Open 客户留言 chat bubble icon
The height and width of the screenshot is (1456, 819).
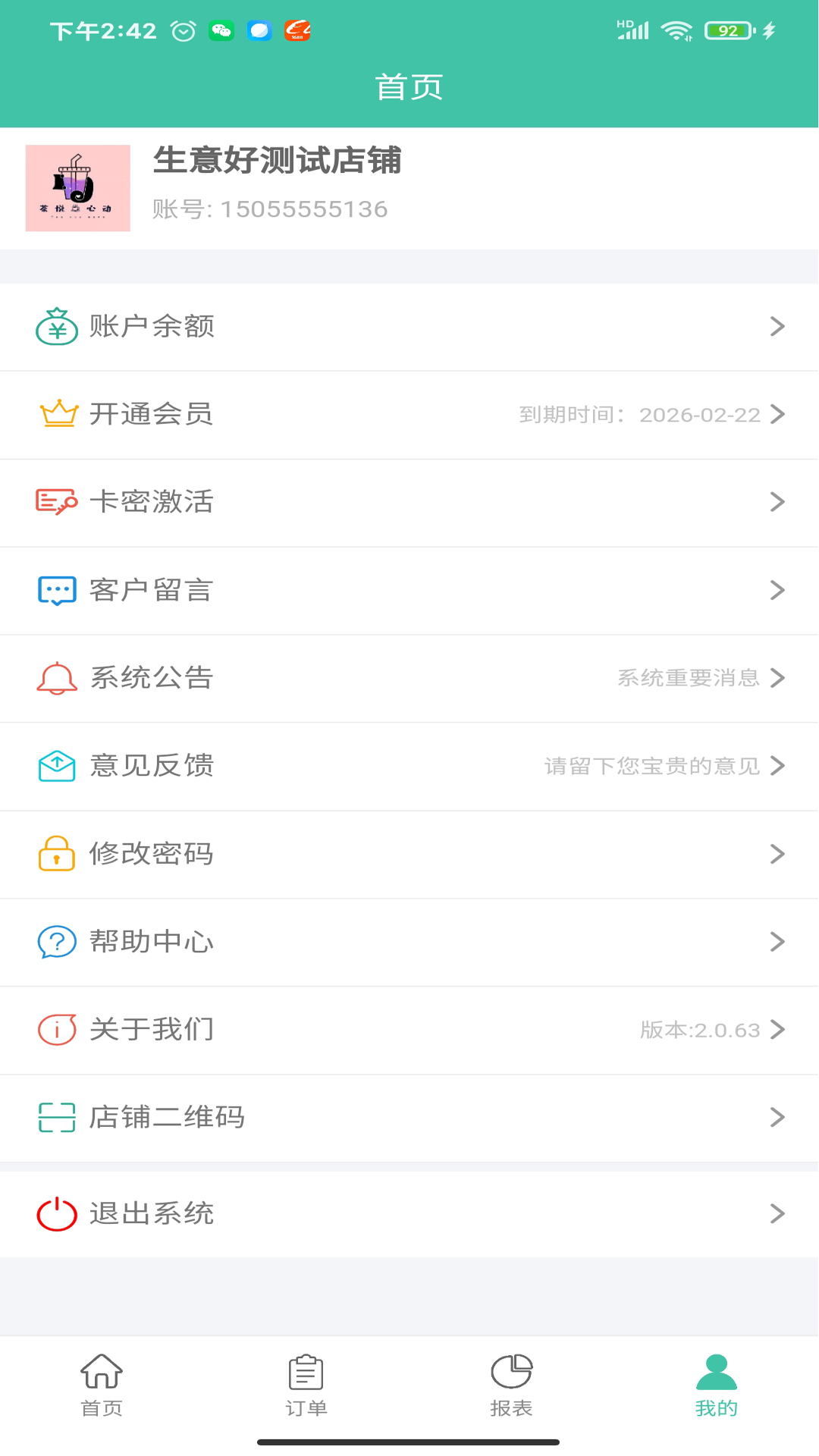(x=56, y=590)
